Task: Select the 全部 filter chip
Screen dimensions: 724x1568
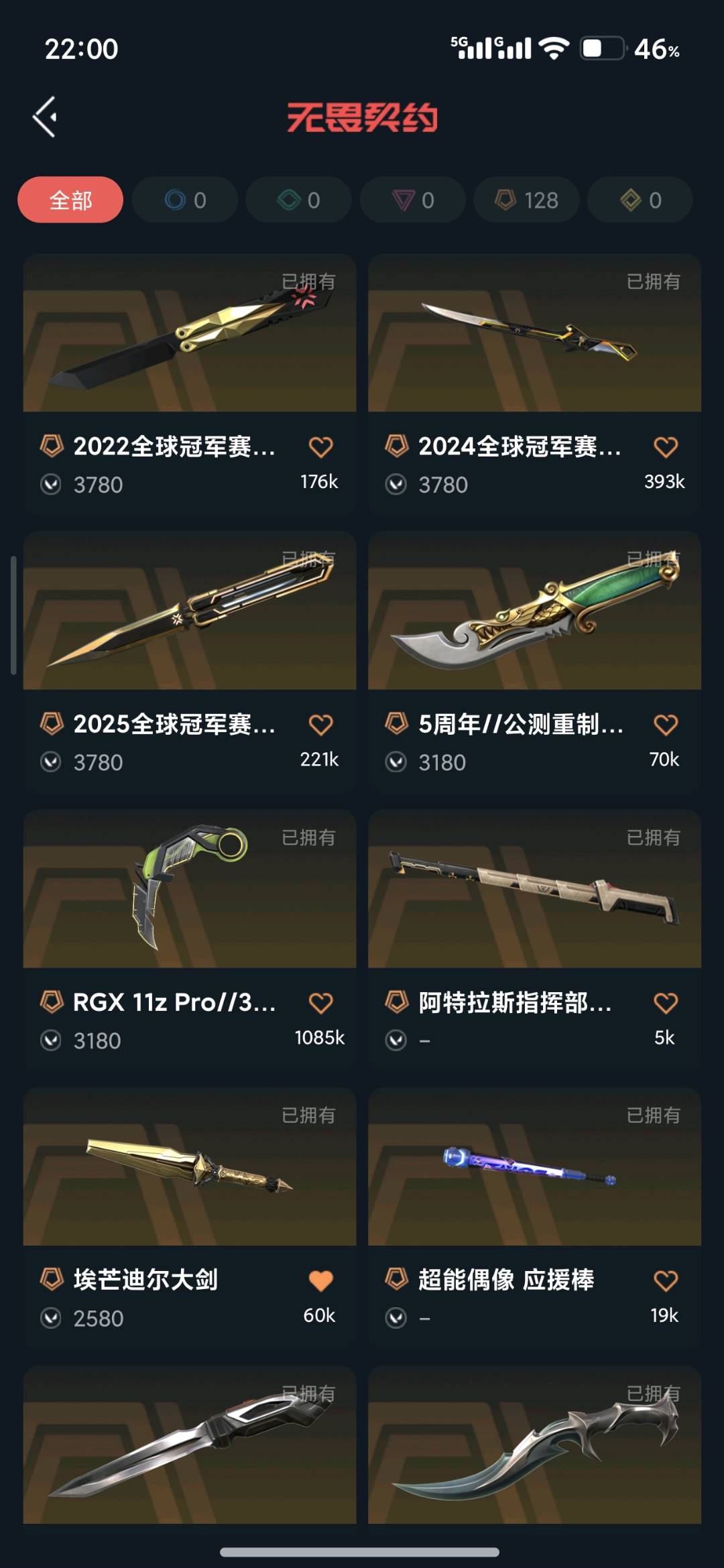Action: [x=70, y=200]
